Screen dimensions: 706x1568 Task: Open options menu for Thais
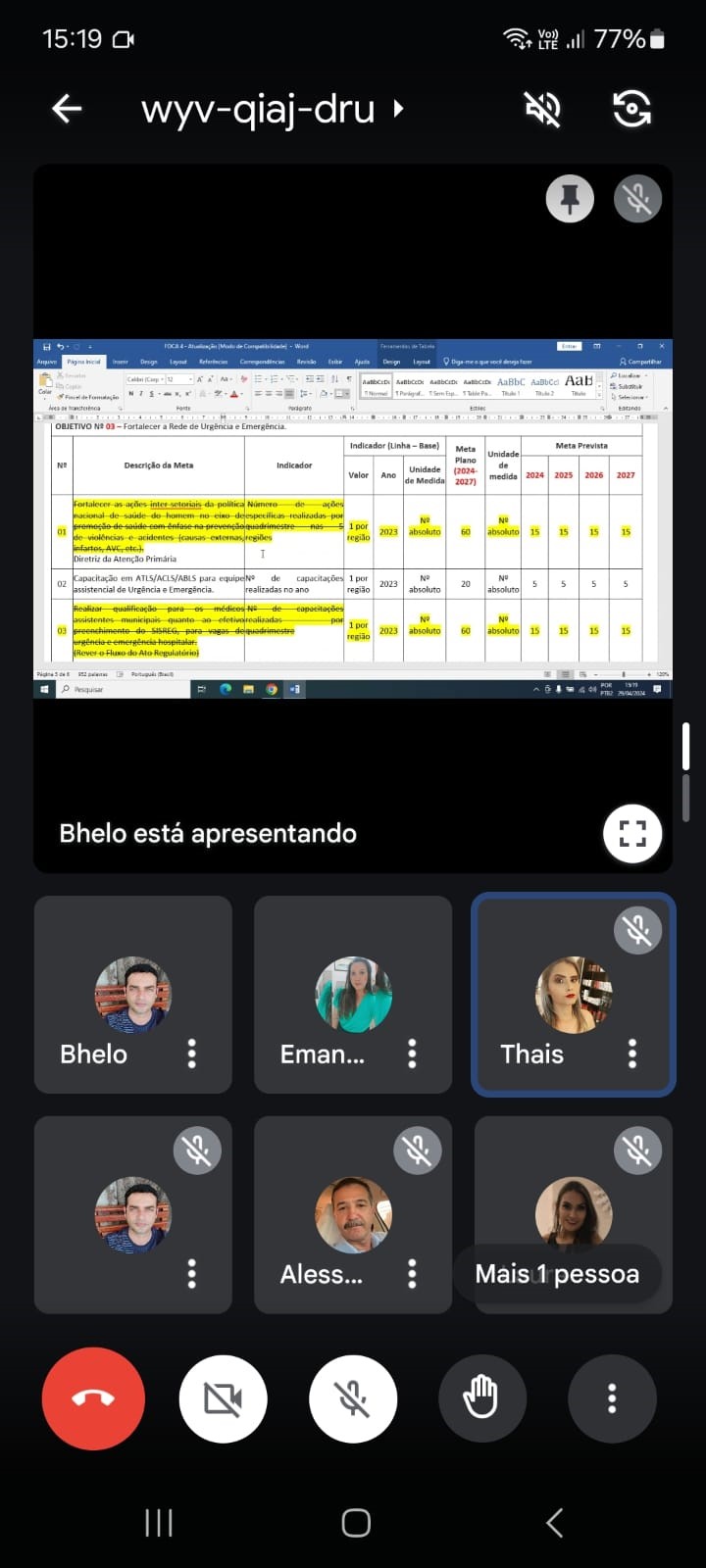632,1053
